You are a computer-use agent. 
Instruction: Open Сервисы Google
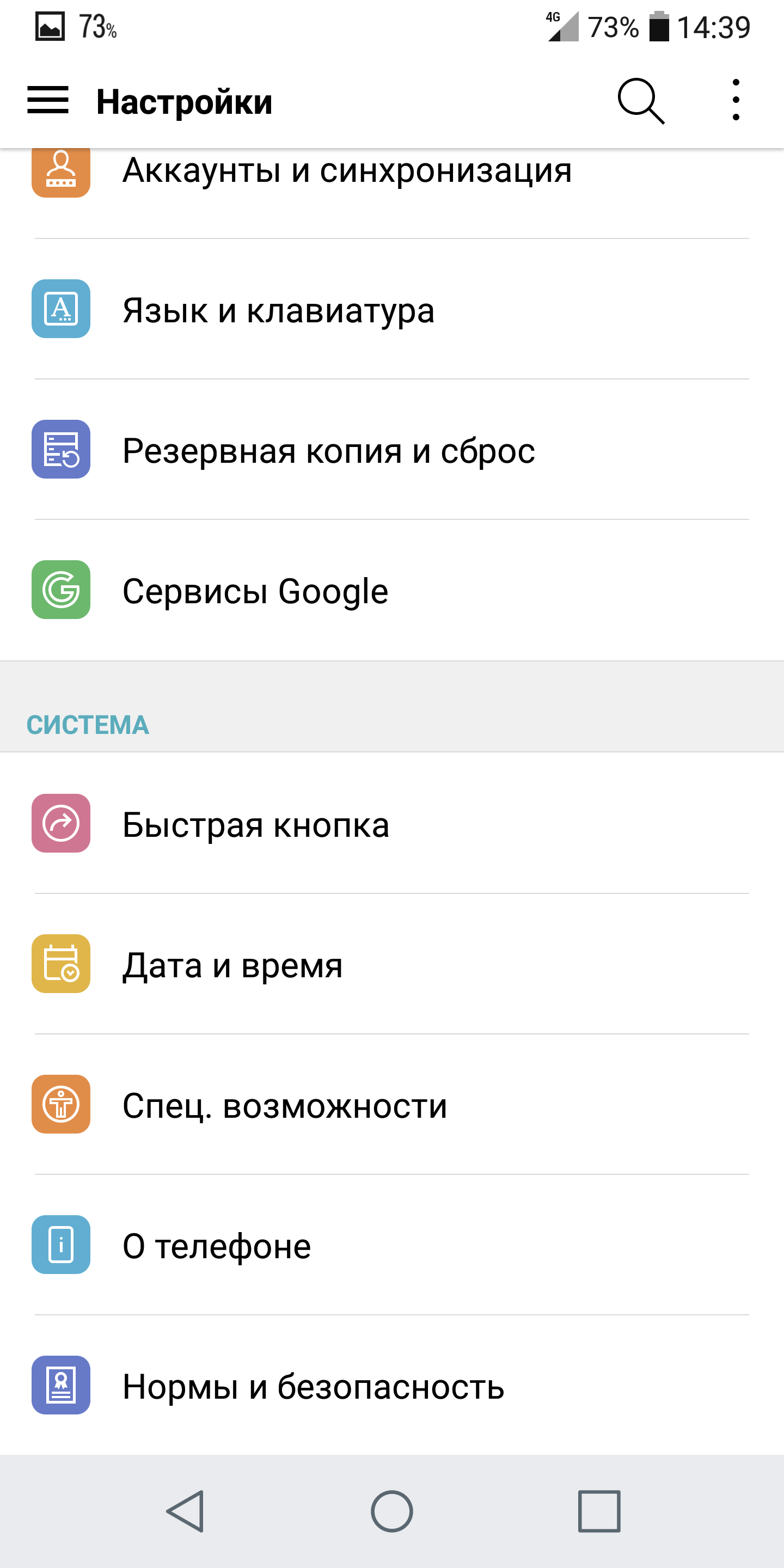pyautogui.click(x=392, y=590)
